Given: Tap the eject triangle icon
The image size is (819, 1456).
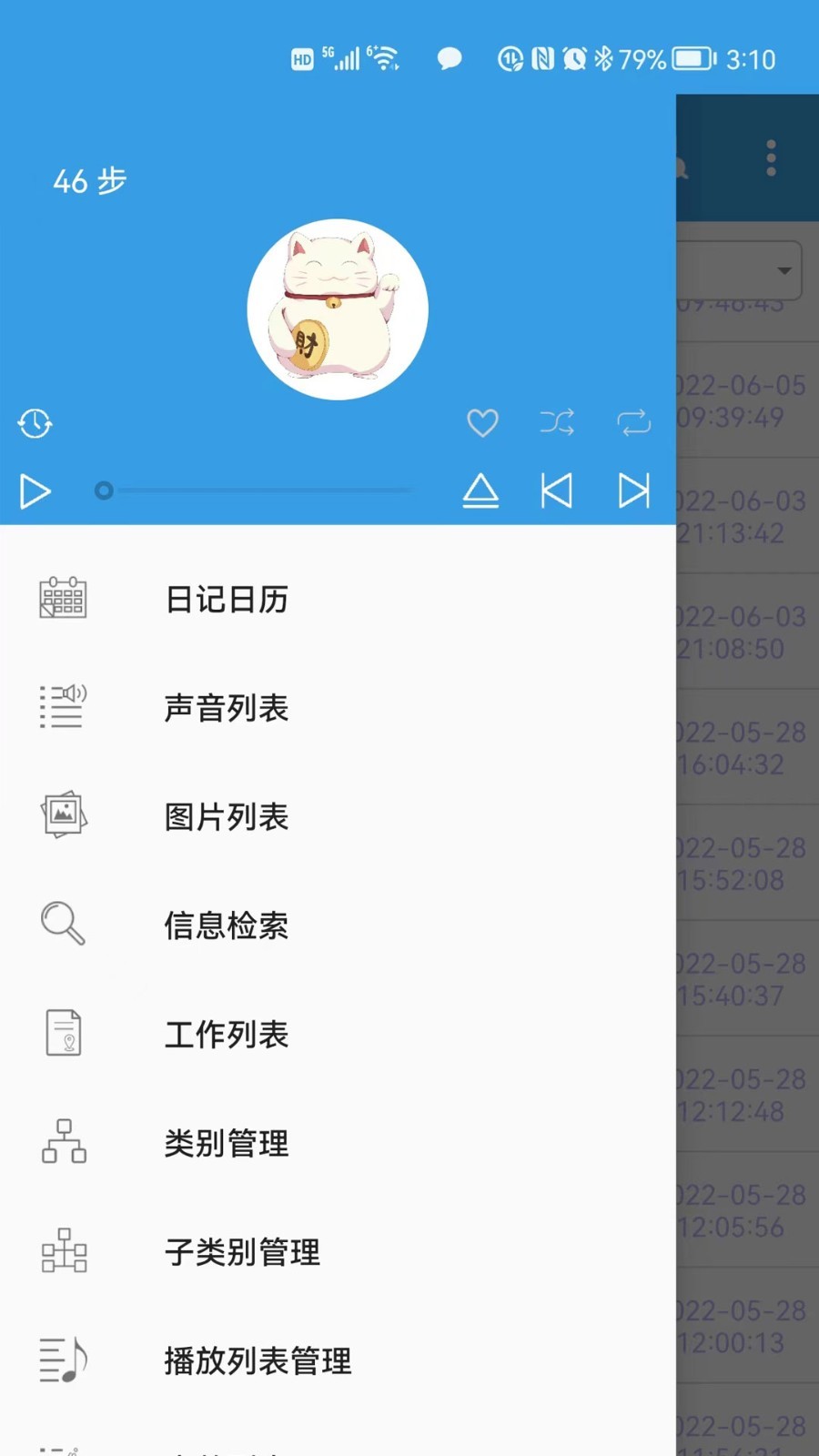Looking at the screenshot, I should click(x=480, y=490).
